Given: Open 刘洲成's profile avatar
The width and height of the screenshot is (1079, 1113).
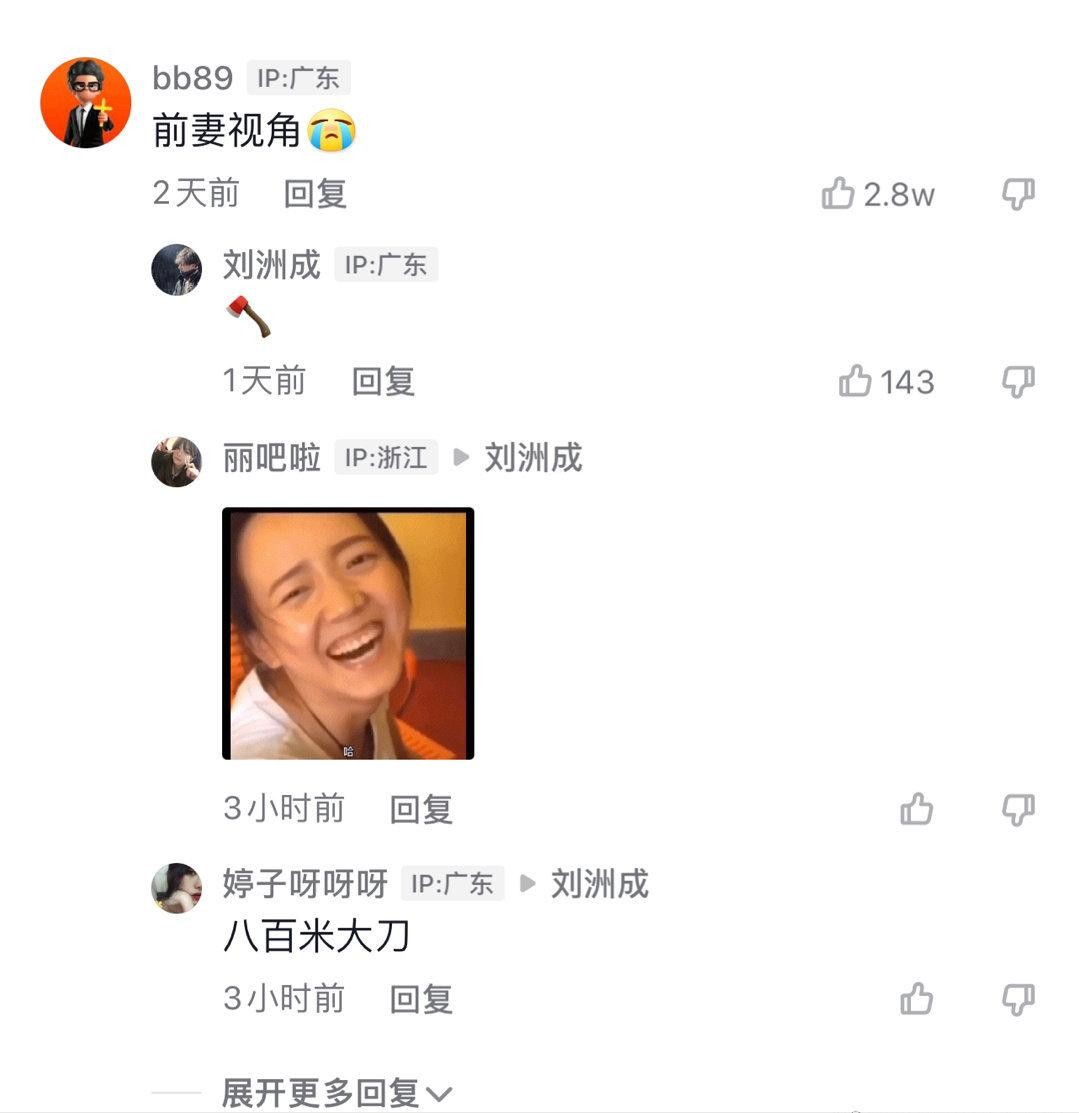Looking at the screenshot, I should click(x=177, y=269).
